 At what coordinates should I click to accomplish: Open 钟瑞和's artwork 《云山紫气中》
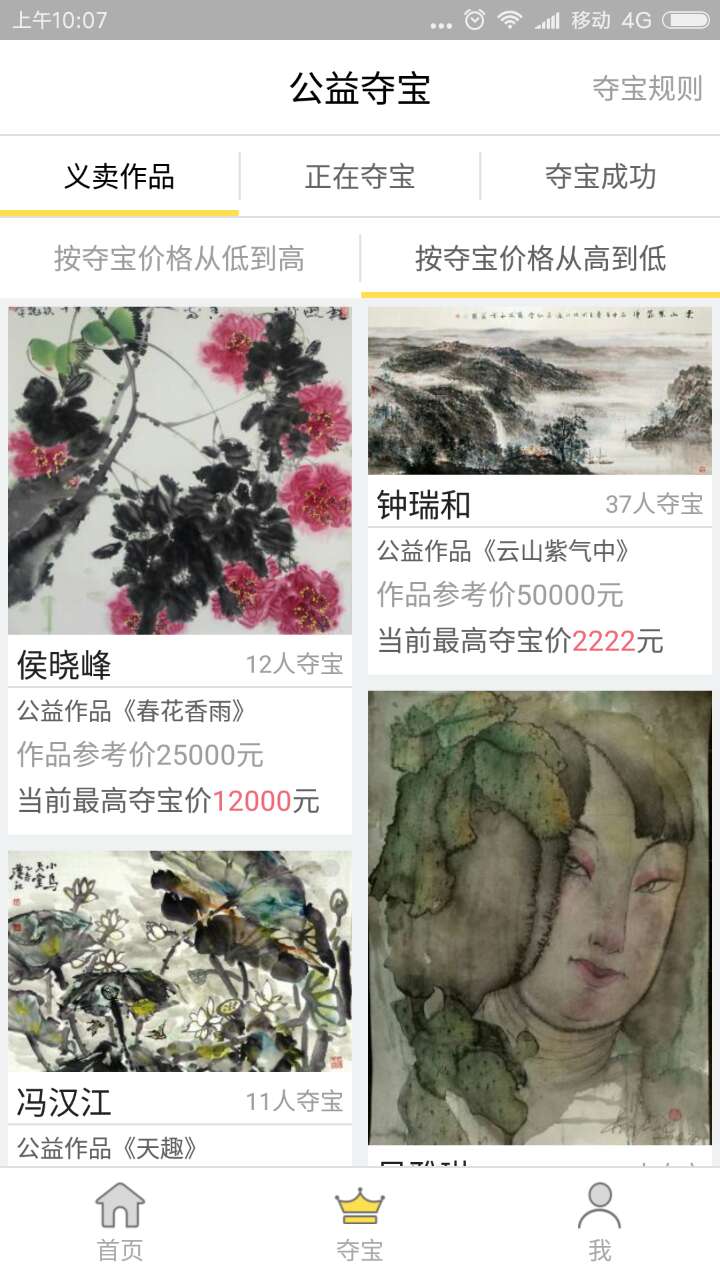click(540, 392)
